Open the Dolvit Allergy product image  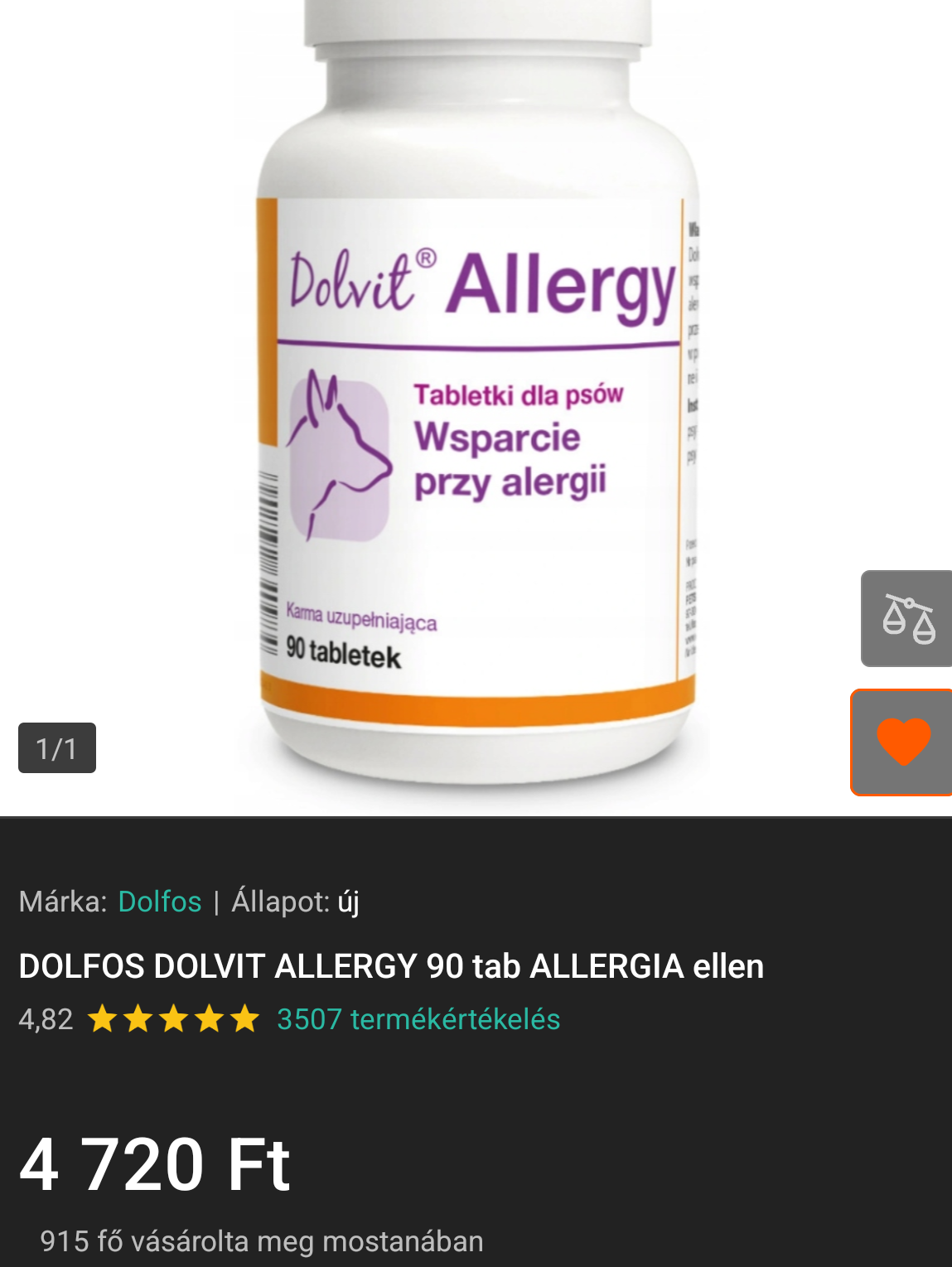(x=477, y=398)
